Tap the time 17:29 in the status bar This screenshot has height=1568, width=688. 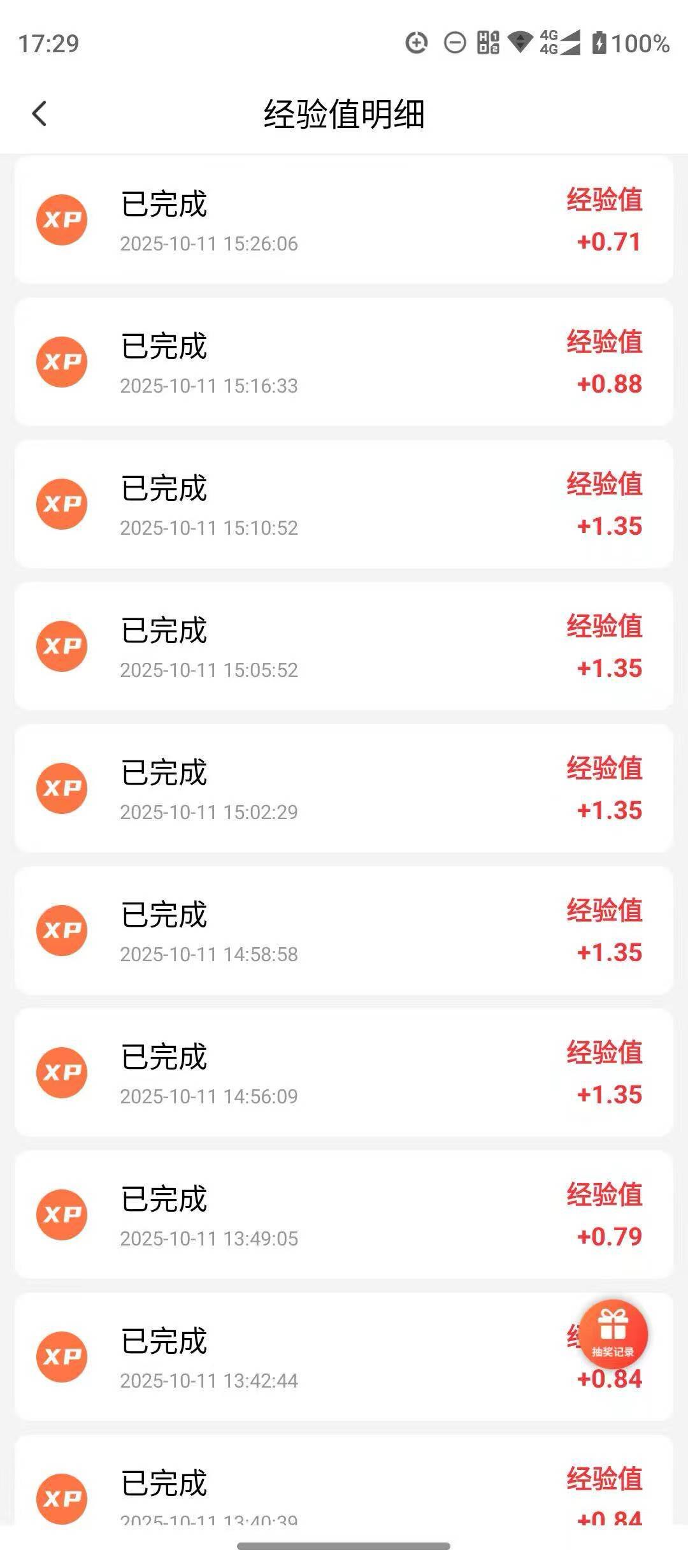47,43
